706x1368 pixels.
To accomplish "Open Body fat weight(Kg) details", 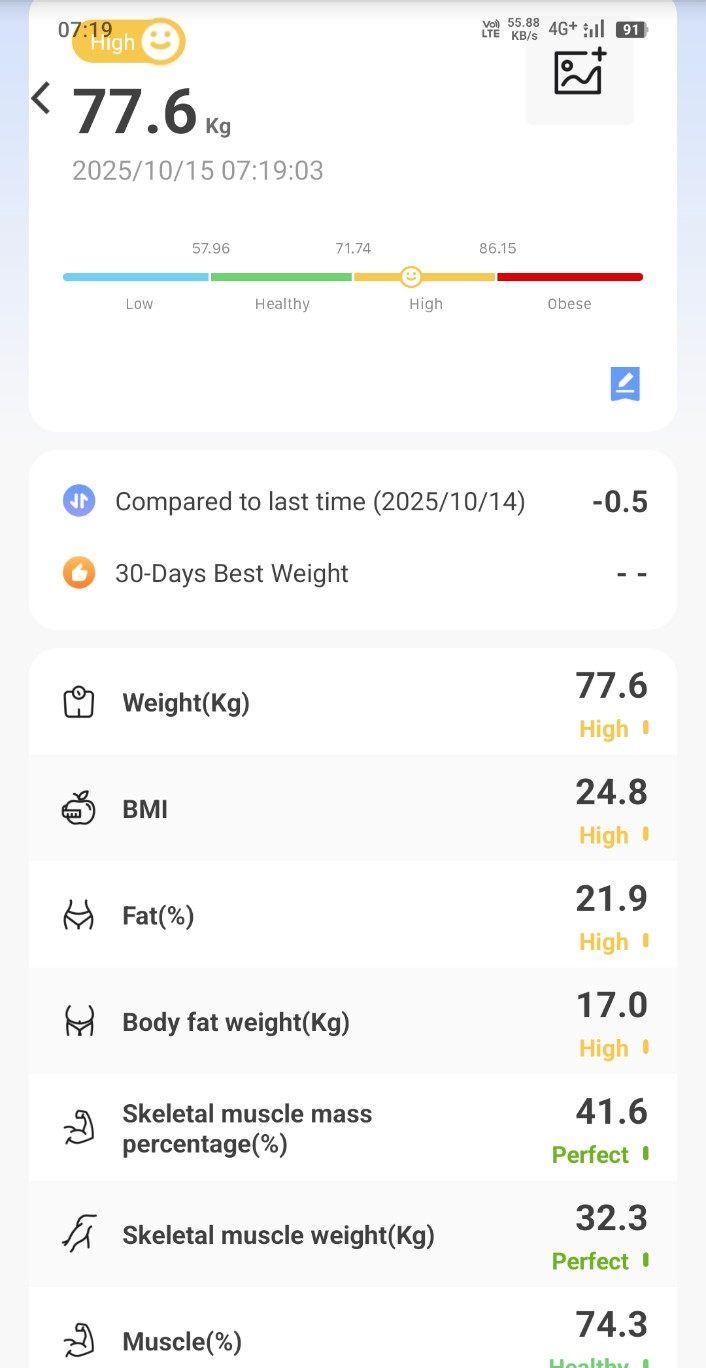I will point(352,1022).
